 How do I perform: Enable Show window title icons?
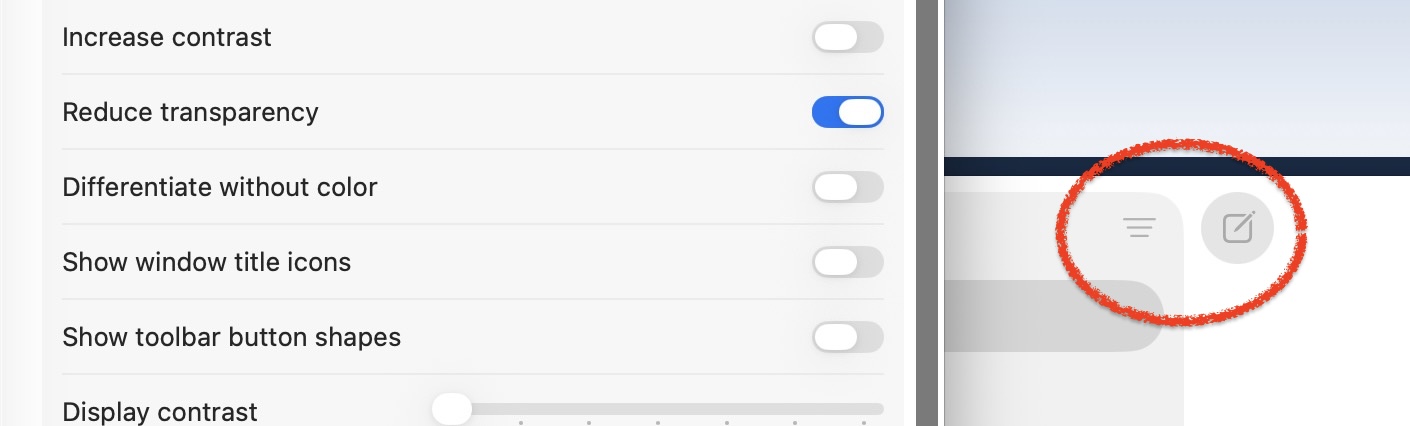(x=847, y=262)
